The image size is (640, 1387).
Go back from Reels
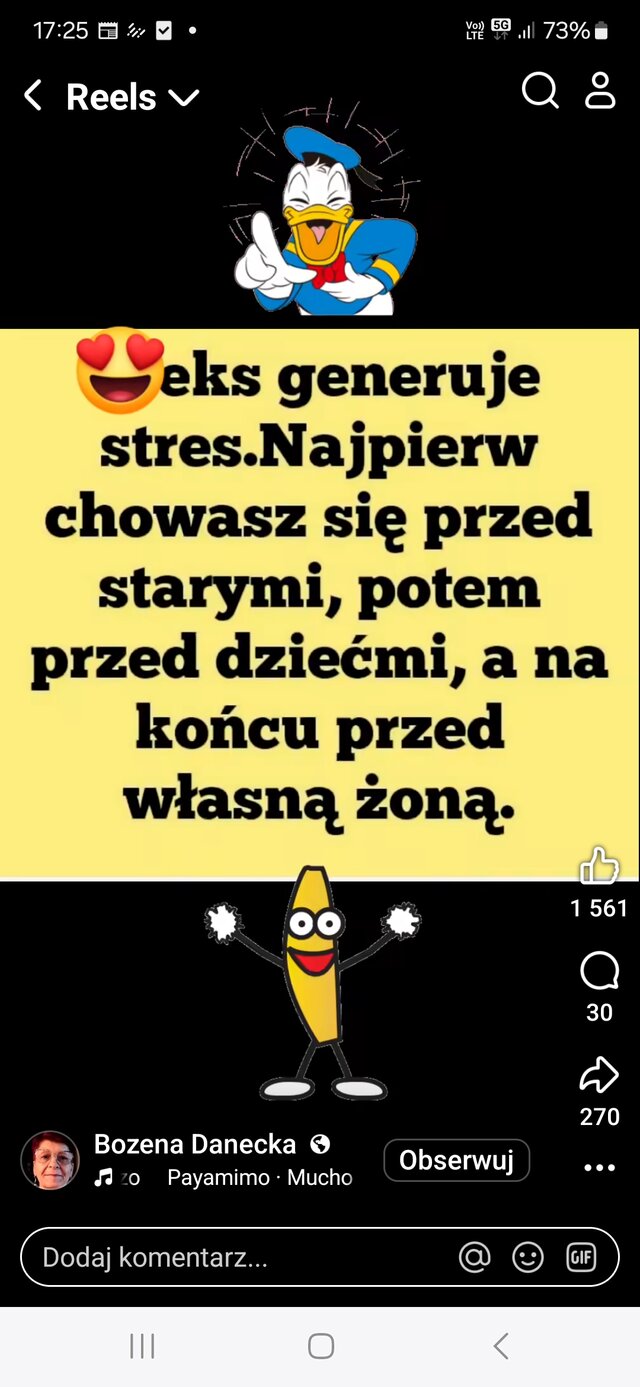[33, 96]
